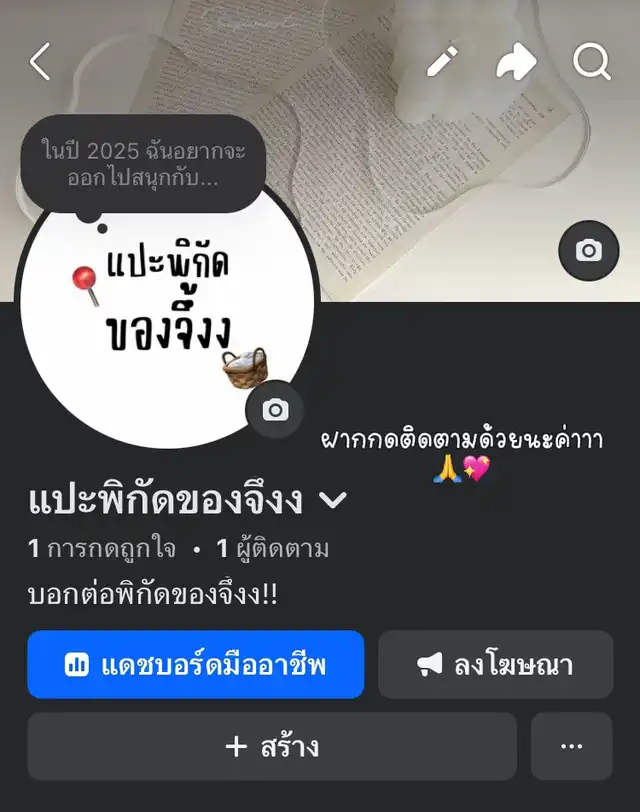
Task: Open the note bubble starting ในปี 2025
Action: point(143,164)
